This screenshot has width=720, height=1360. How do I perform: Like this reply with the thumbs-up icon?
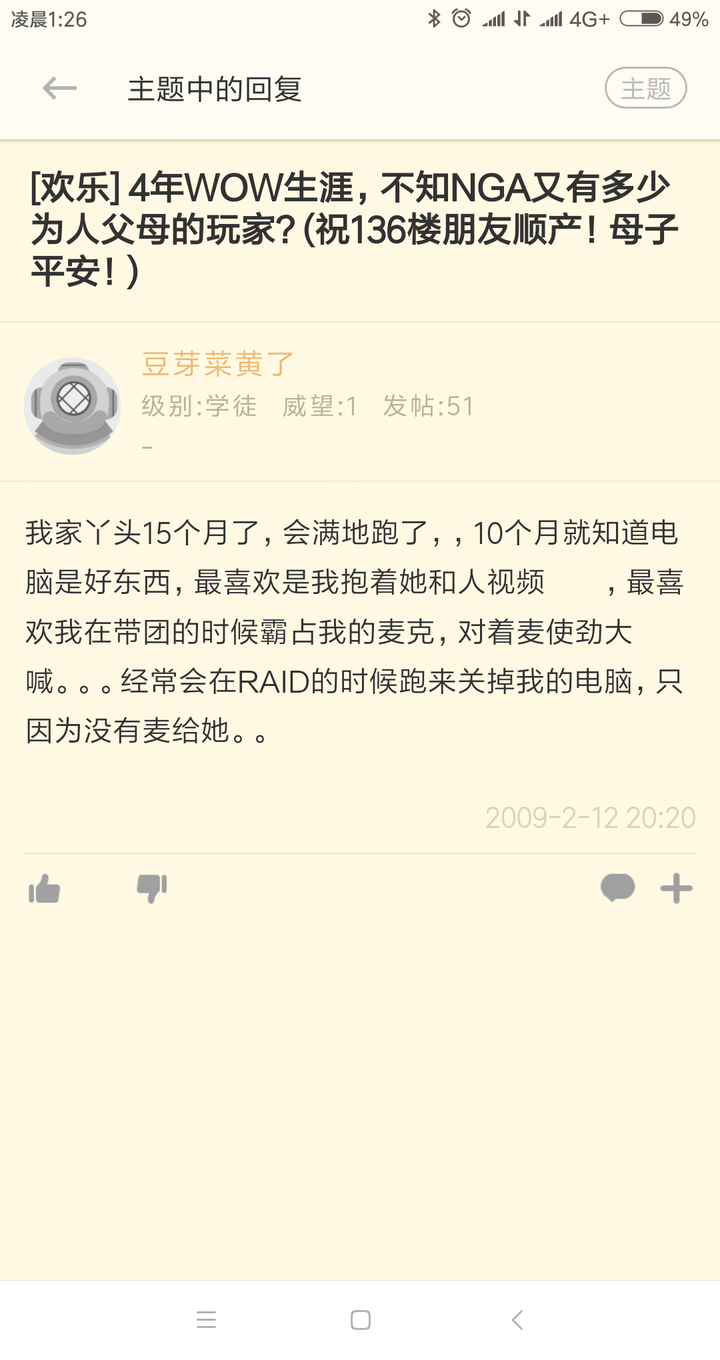44,888
